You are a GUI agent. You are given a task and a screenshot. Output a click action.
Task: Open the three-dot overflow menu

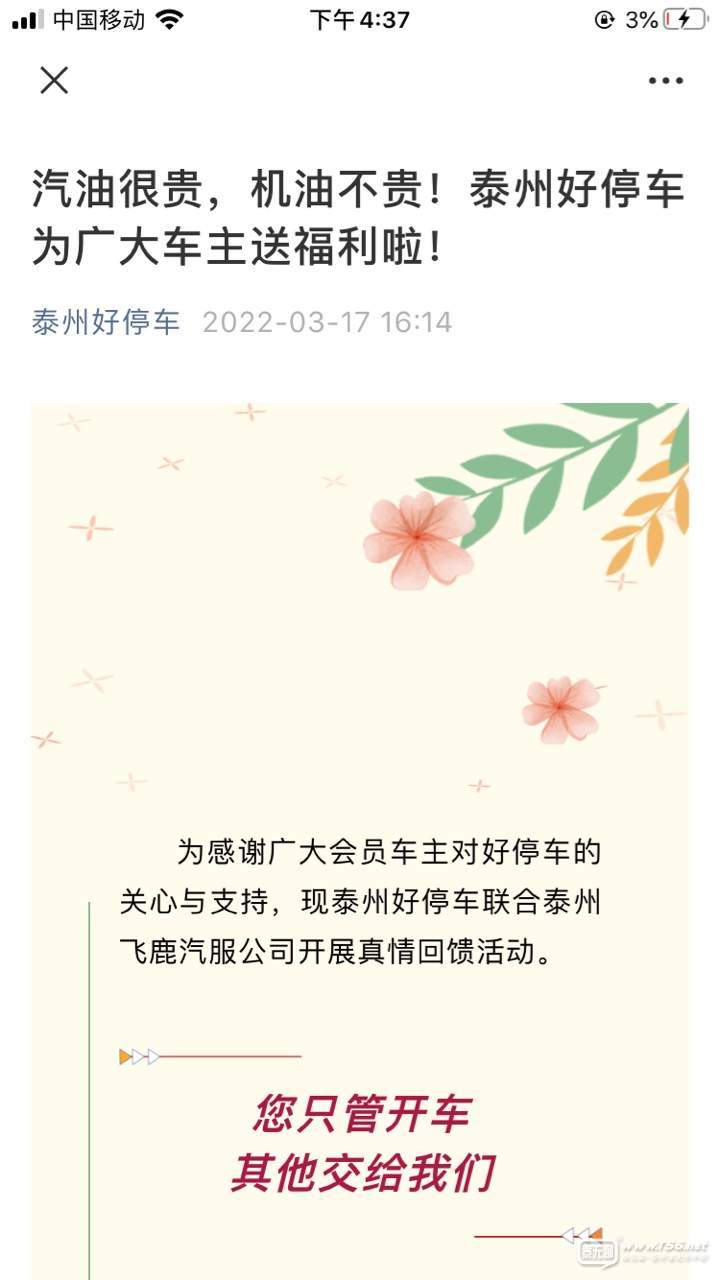click(665, 81)
